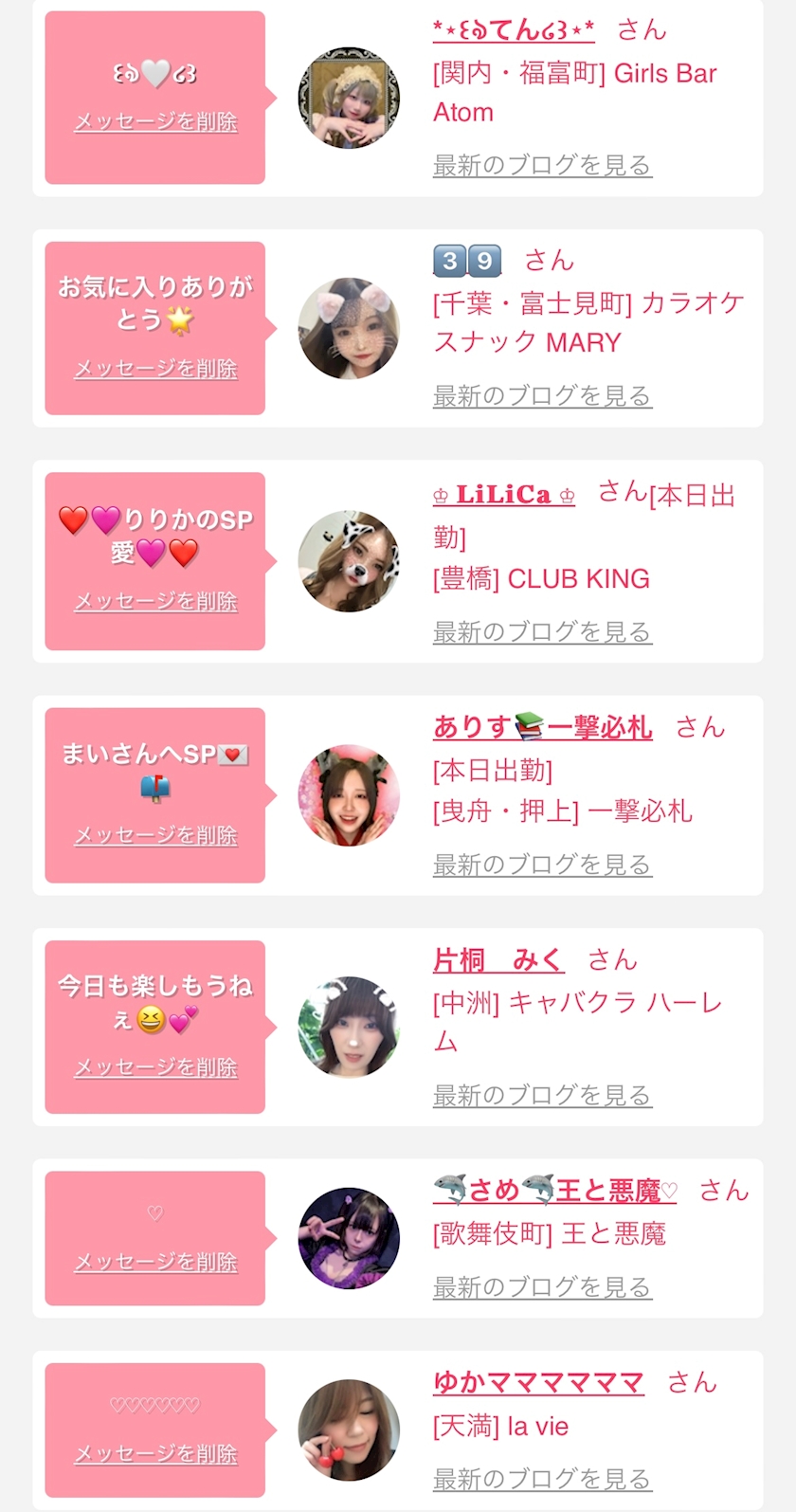The width and height of the screenshot is (796, 1512).
Task: View latest blog of 王と悪魔 member
Action: pyautogui.click(x=542, y=1287)
